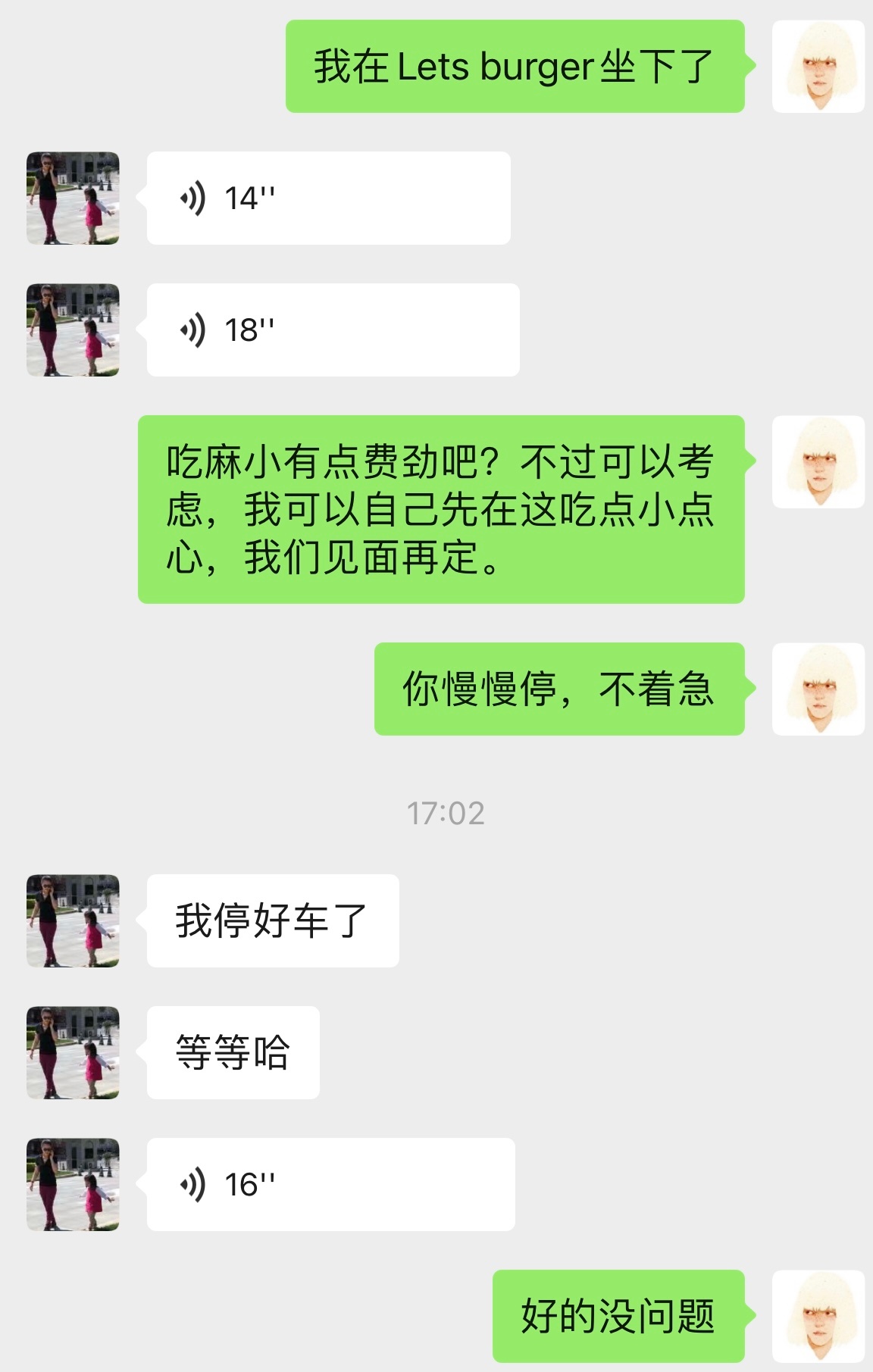
Task: Play the 14-second voice message
Action: coord(327,198)
